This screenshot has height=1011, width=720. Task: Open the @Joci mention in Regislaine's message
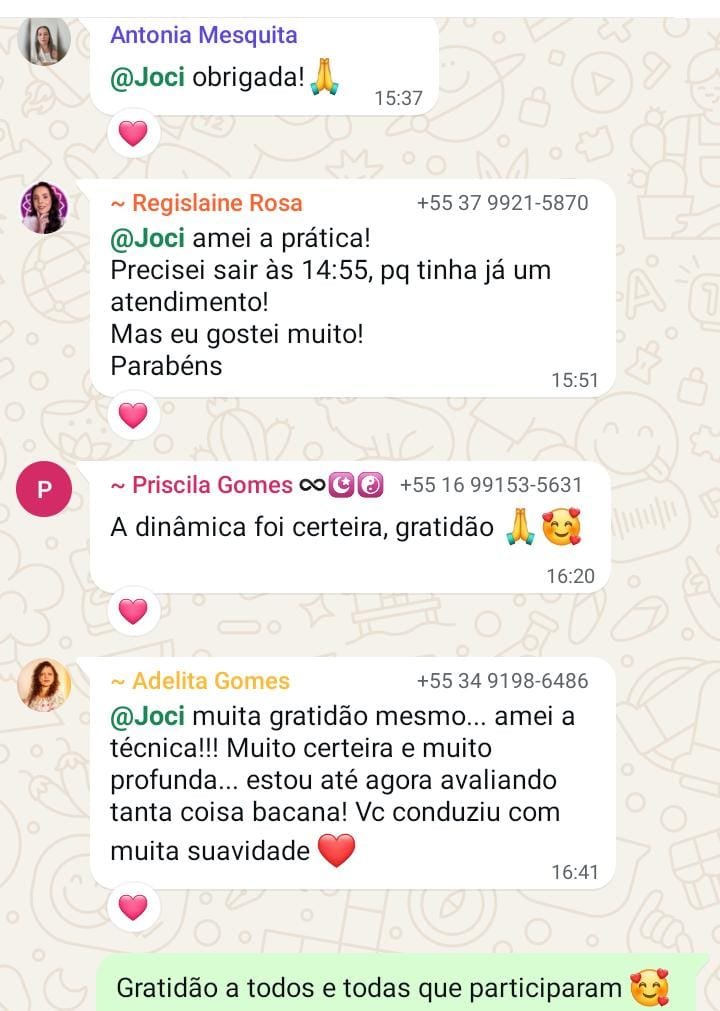147,239
